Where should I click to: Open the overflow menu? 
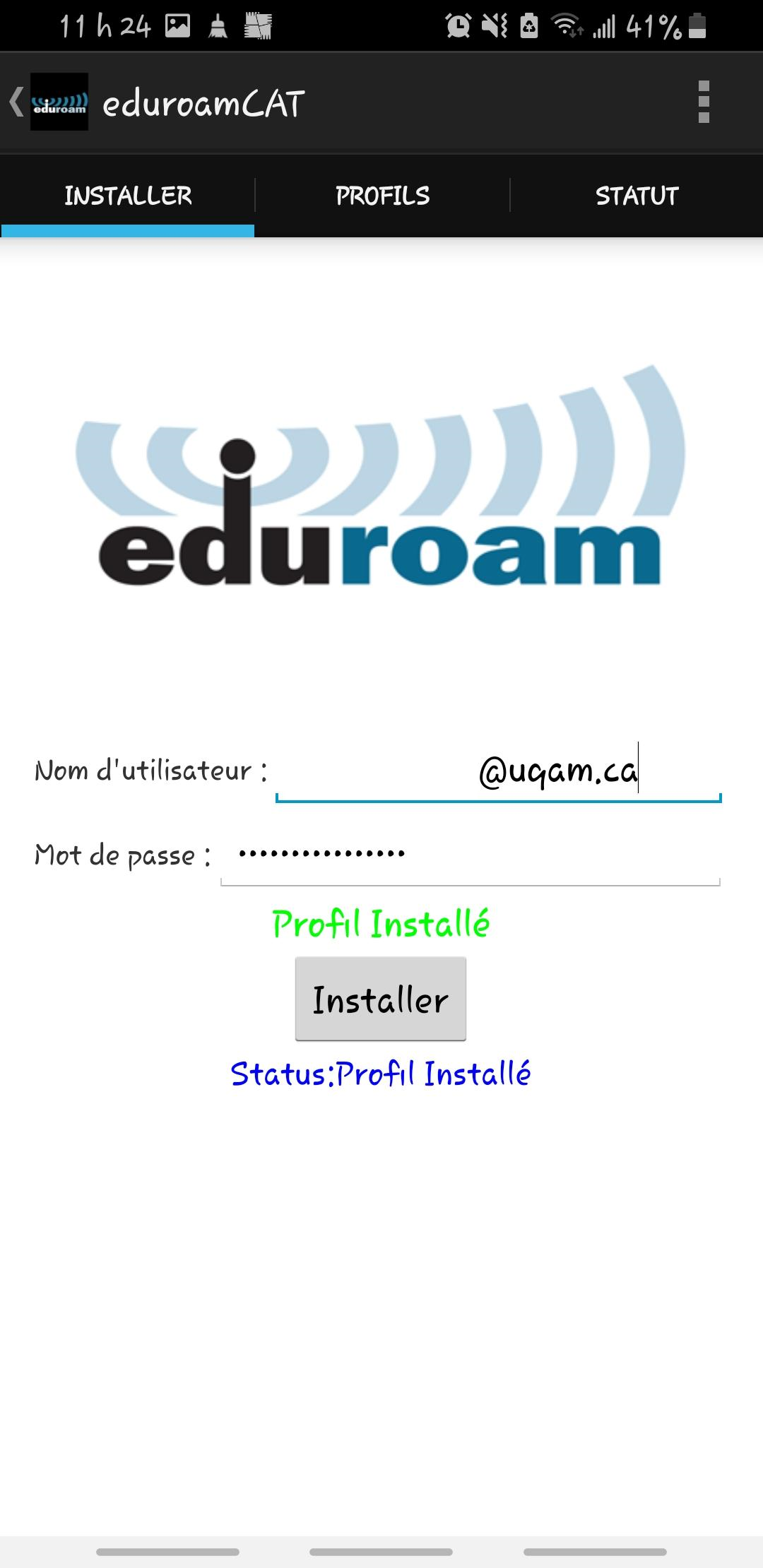click(703, 102)
